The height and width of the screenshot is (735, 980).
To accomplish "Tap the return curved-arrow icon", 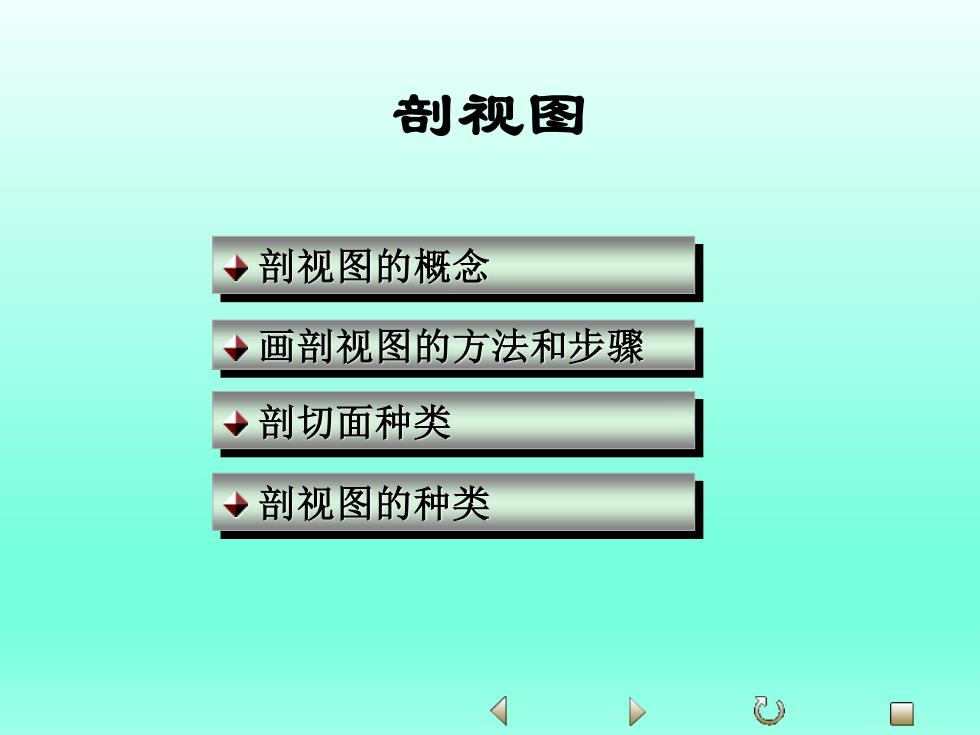I will 768,711.
